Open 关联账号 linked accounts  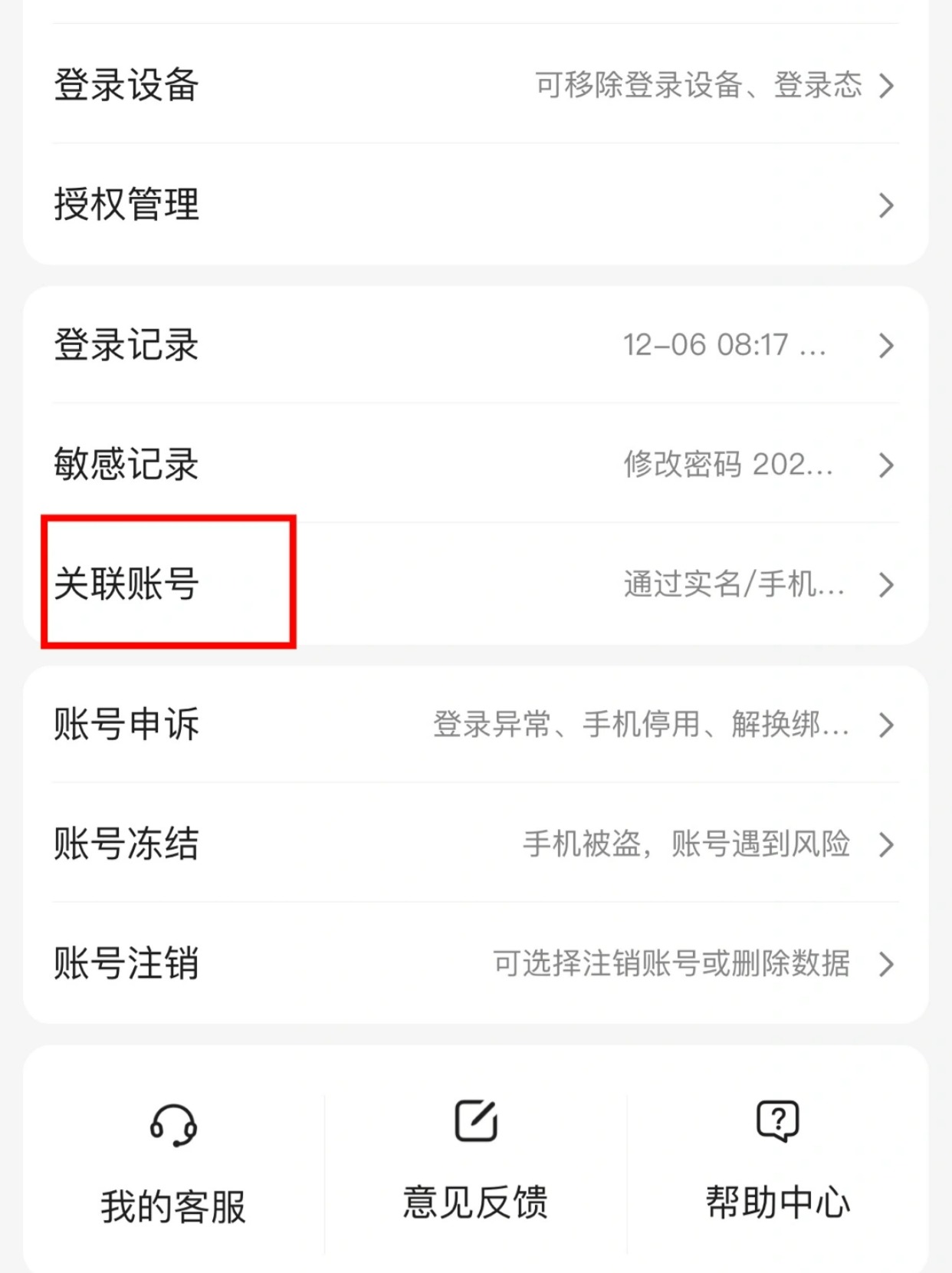click(x=475, y=584)
